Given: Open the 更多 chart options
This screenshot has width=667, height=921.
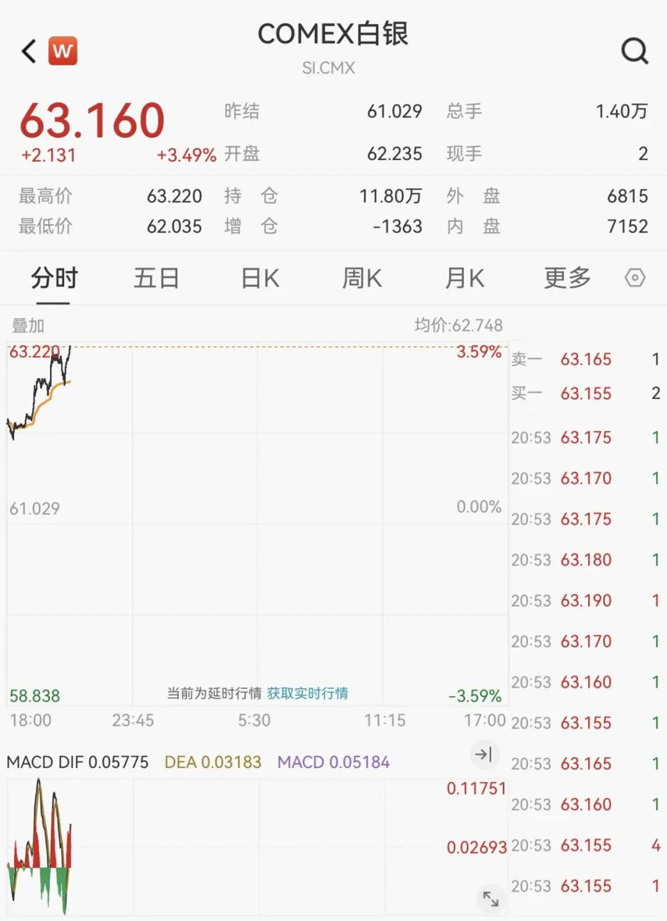Looking at the screenshot, I should (567, 278).
